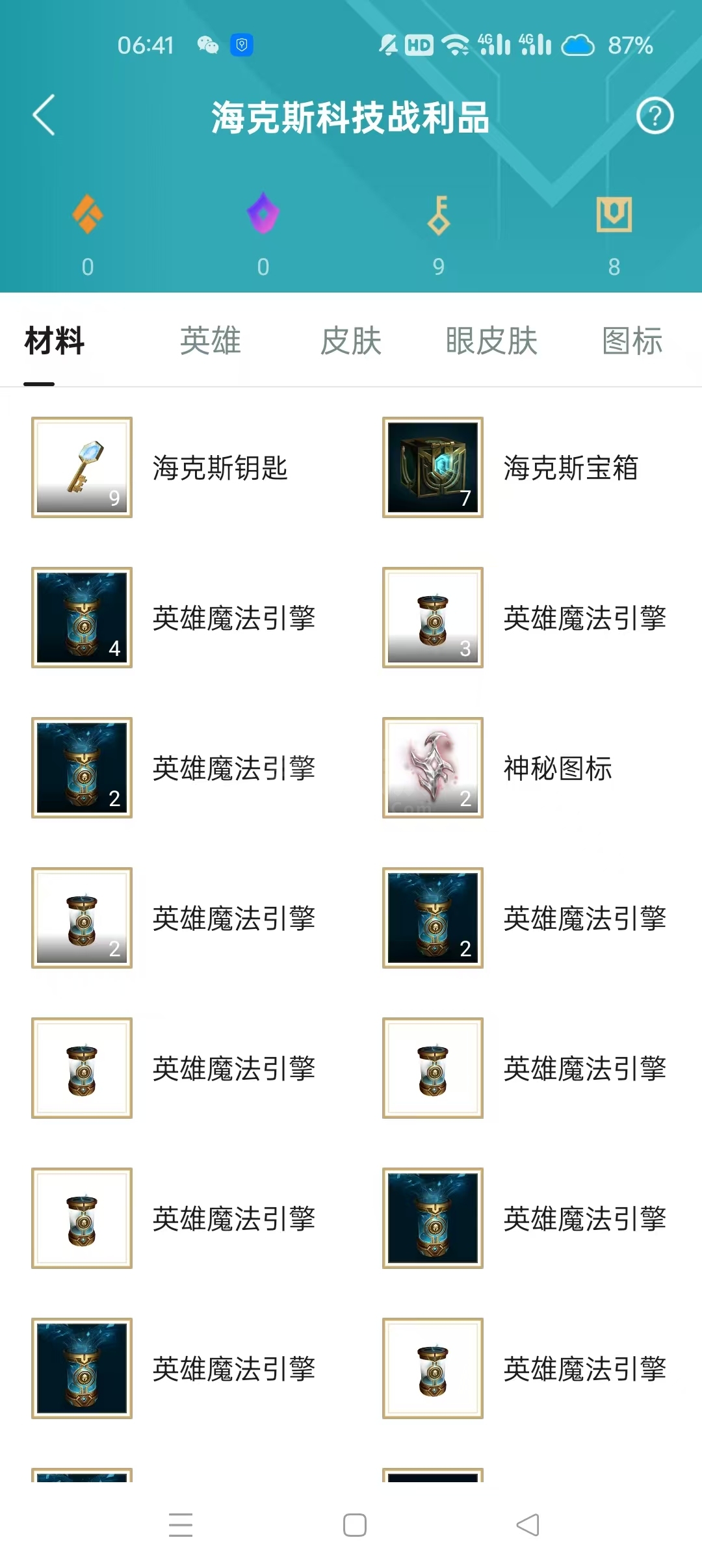This screenshot has height=1568, width=702.
Task: Open the 海克斯宝箱 item
Action: click(433, 467)
